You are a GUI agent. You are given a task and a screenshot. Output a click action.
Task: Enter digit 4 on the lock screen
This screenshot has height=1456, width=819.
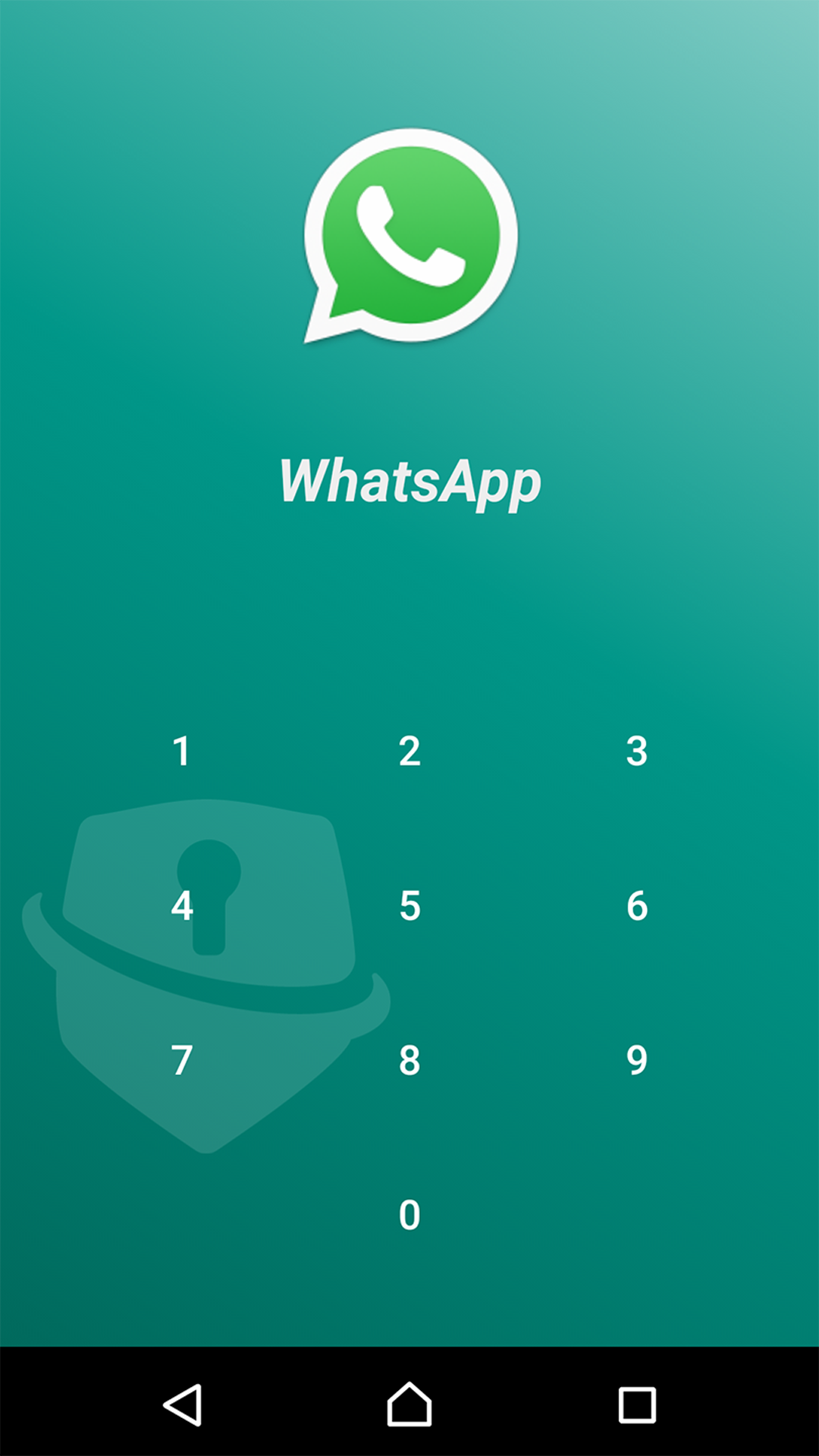[181, 905]
